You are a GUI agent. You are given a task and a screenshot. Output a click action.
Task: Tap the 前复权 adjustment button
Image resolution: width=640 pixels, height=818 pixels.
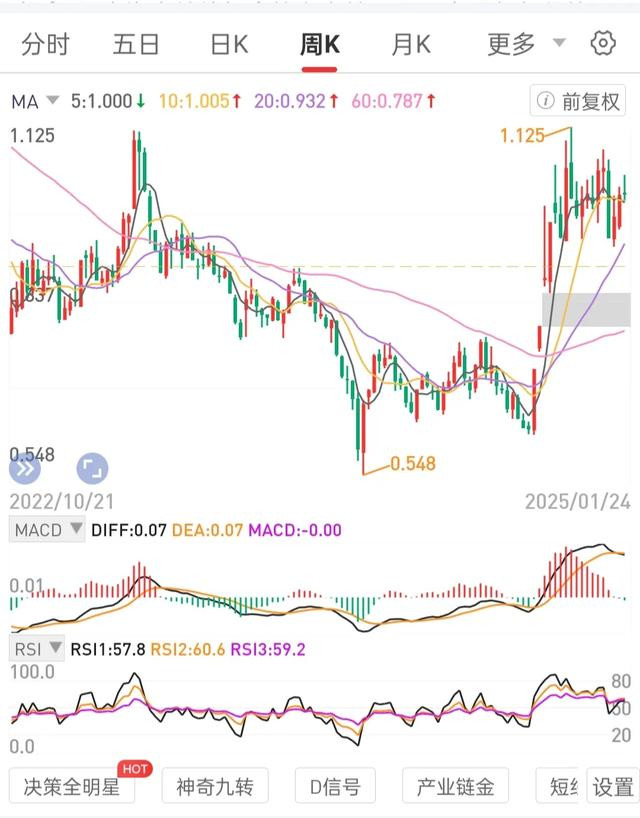[579, 101]
